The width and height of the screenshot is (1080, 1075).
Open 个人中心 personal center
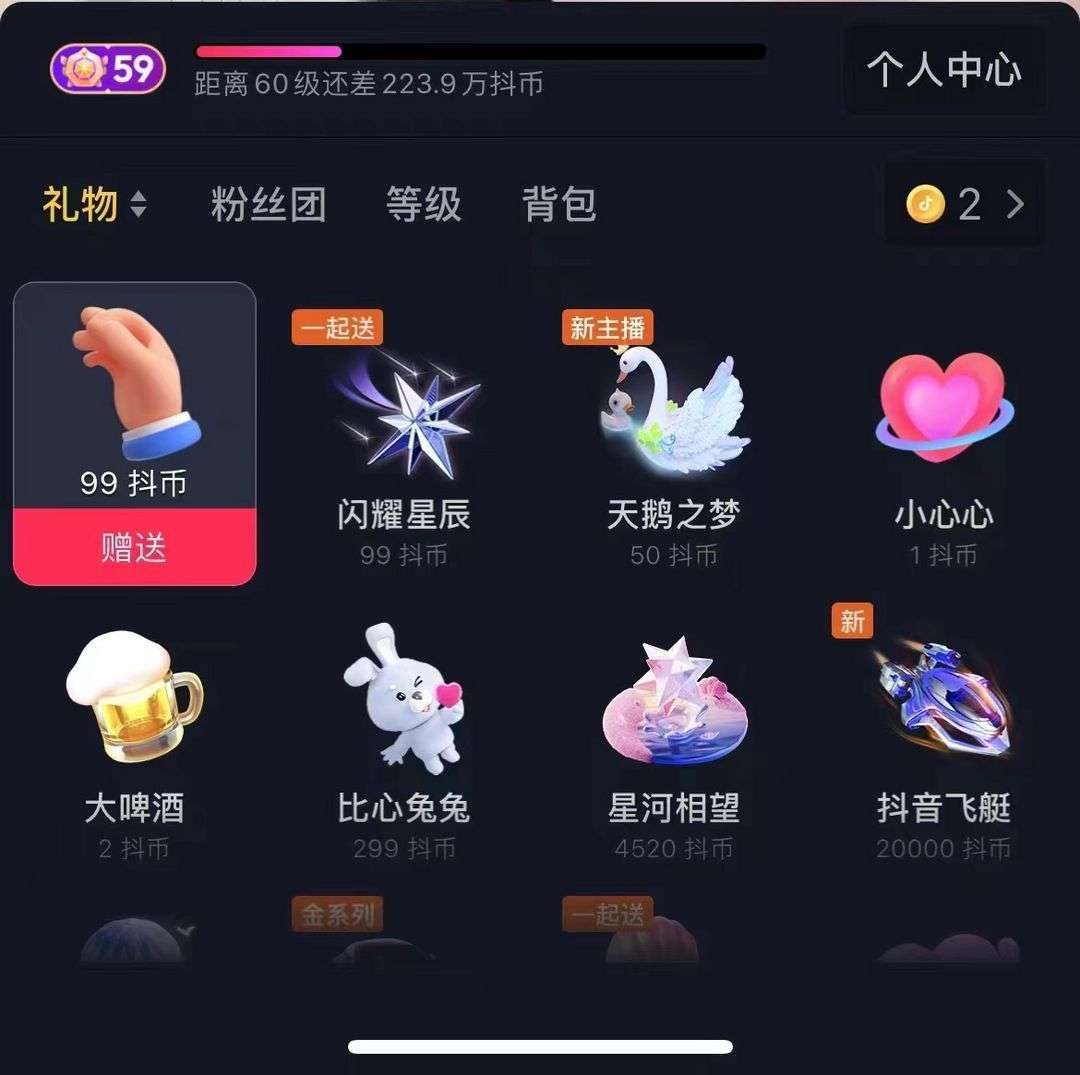pyautogui.click(x=944, y=70)
